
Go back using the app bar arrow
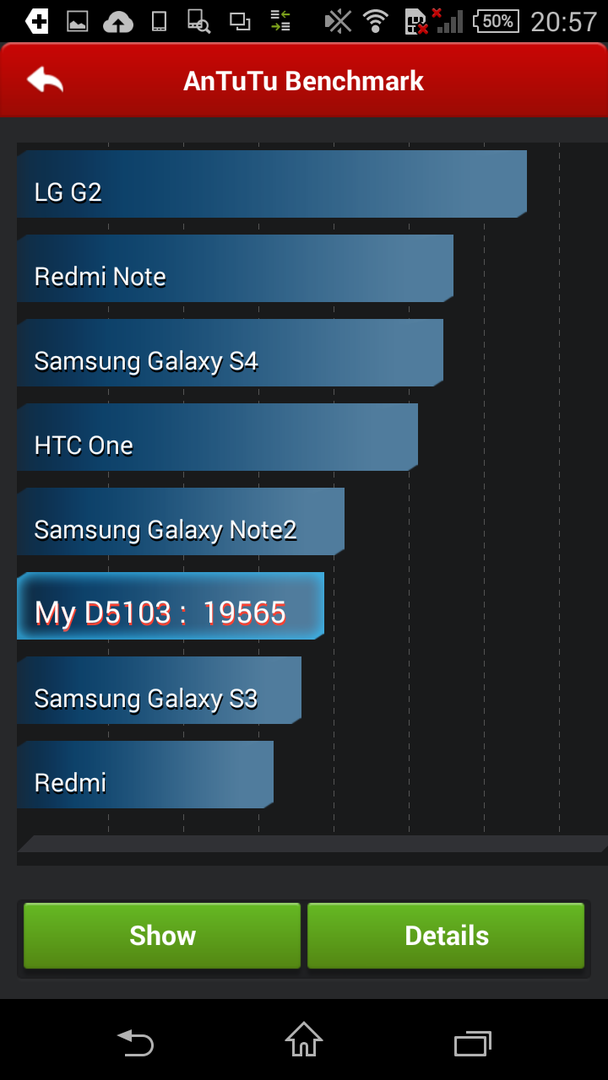(45, 81)
